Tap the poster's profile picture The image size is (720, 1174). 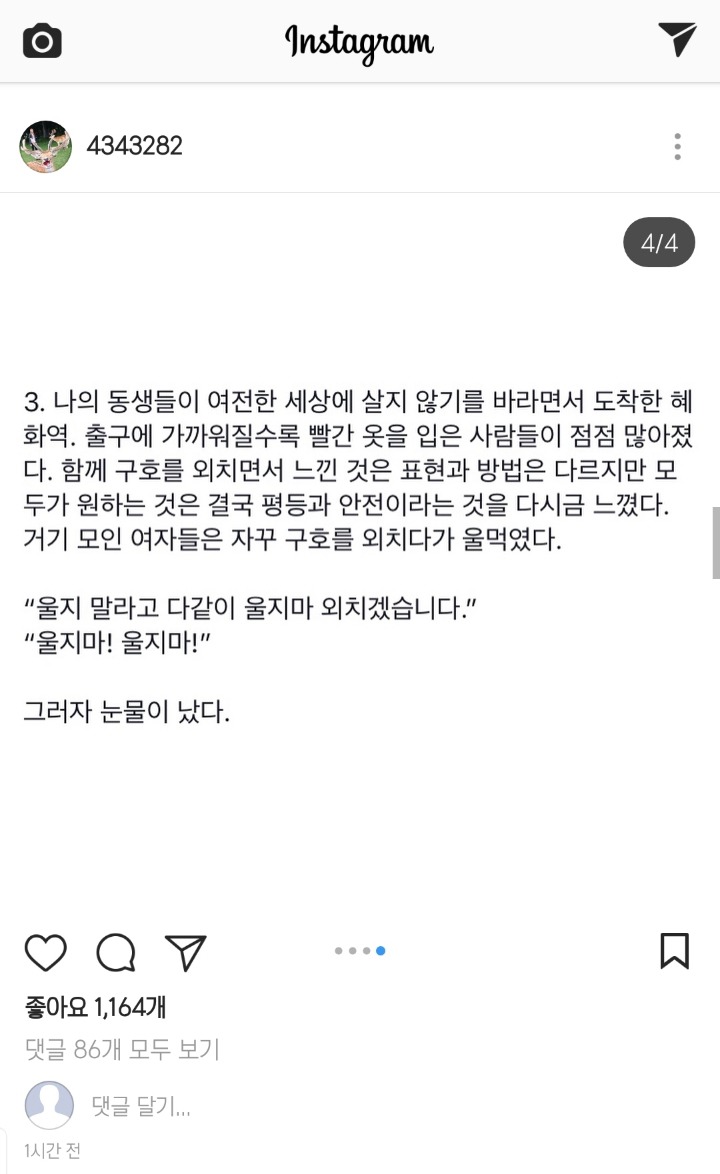click(x=44, y=146)
